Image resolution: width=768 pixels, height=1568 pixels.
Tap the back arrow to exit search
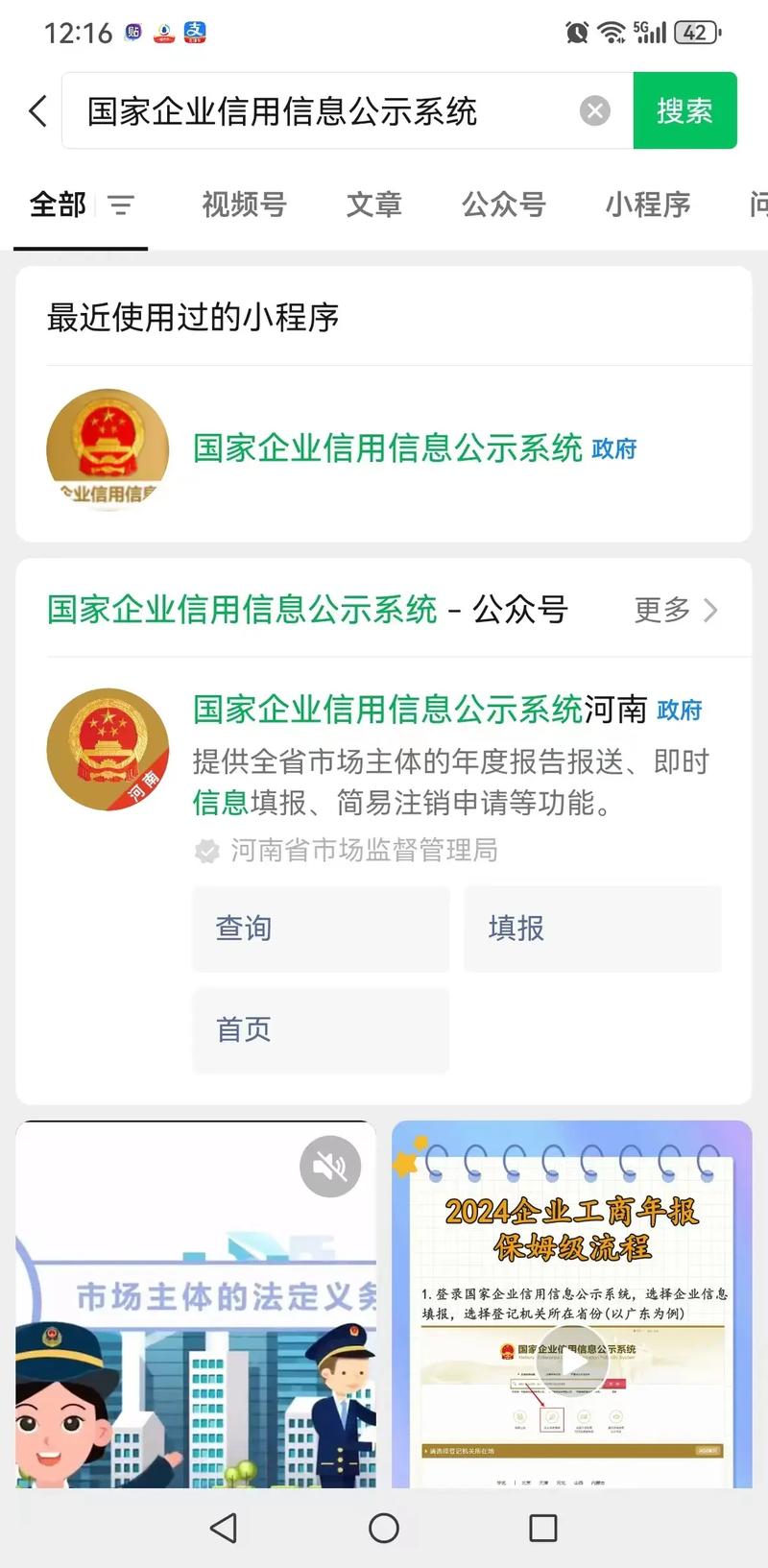pos(36,110)
